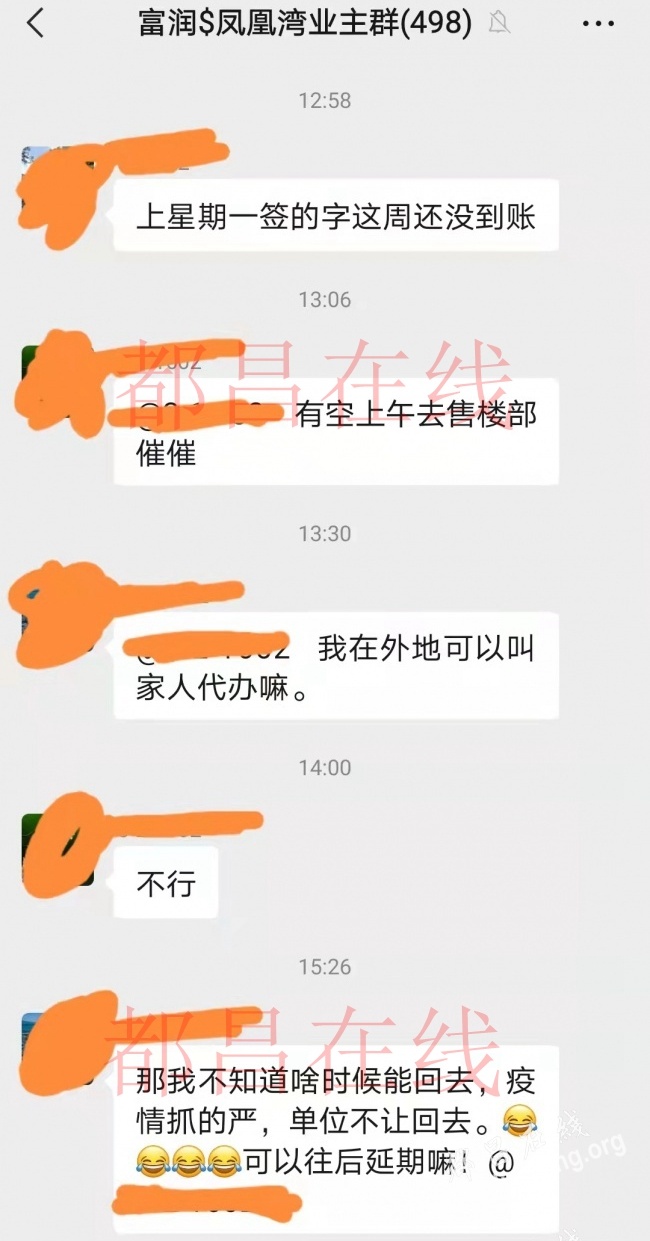The image size is (650, 1241).
Task: Go back to the chat list
Action: click(35, 23)
